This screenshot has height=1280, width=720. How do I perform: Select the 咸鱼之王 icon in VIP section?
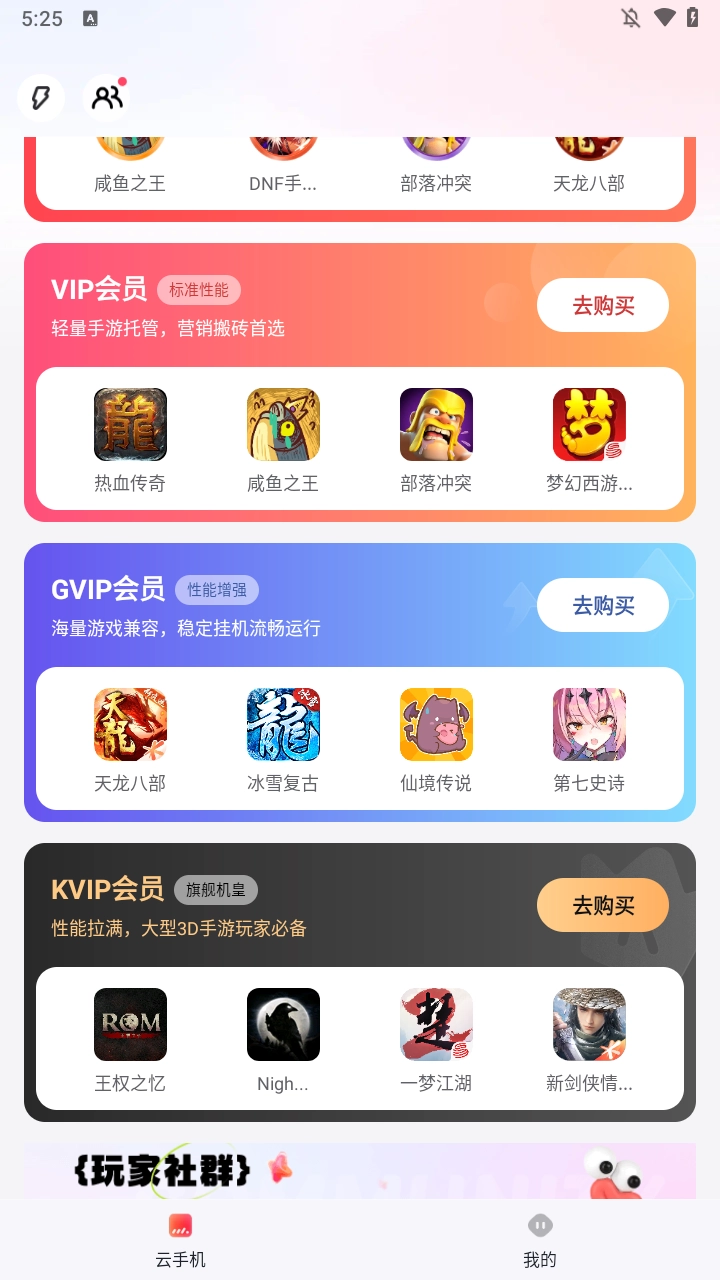(283, 424)
